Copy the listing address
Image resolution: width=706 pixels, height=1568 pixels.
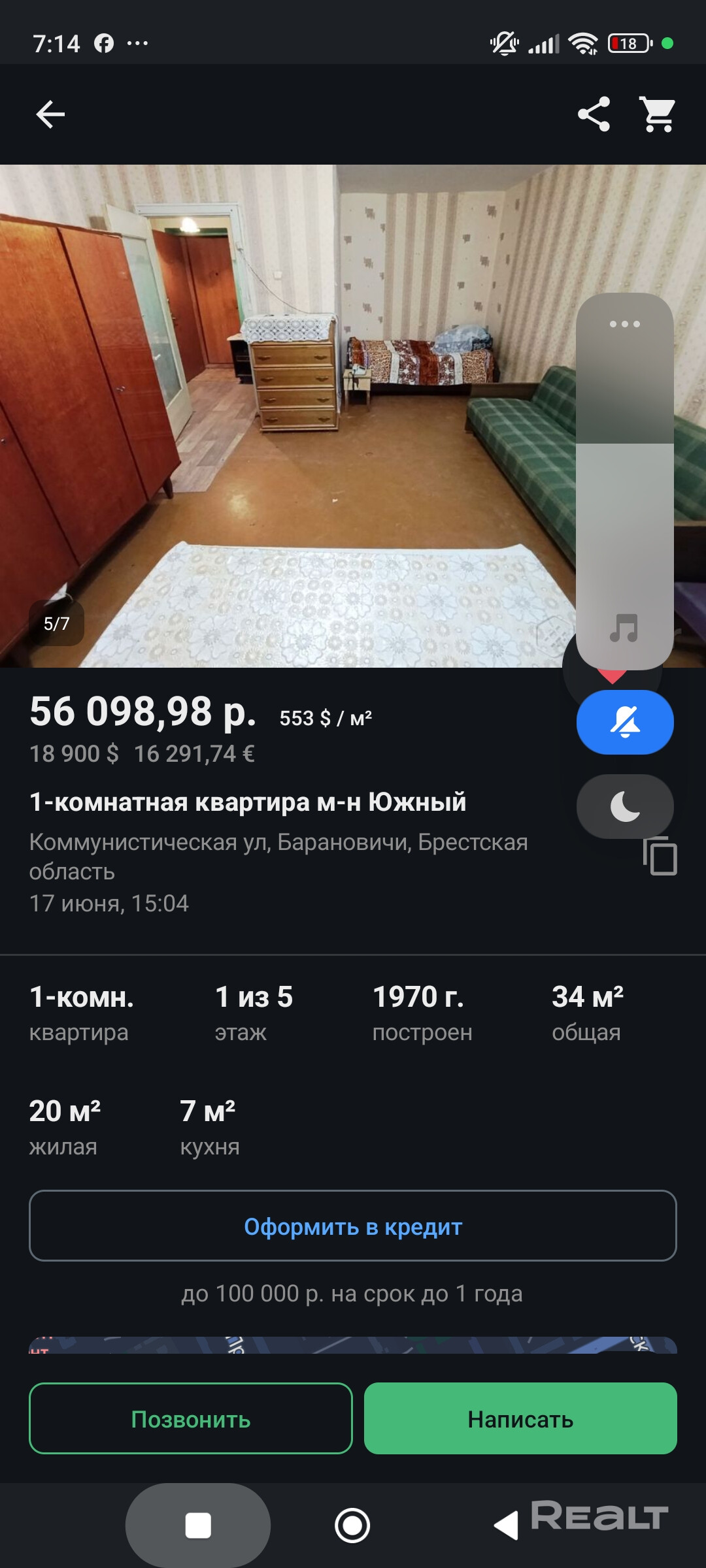660,857
